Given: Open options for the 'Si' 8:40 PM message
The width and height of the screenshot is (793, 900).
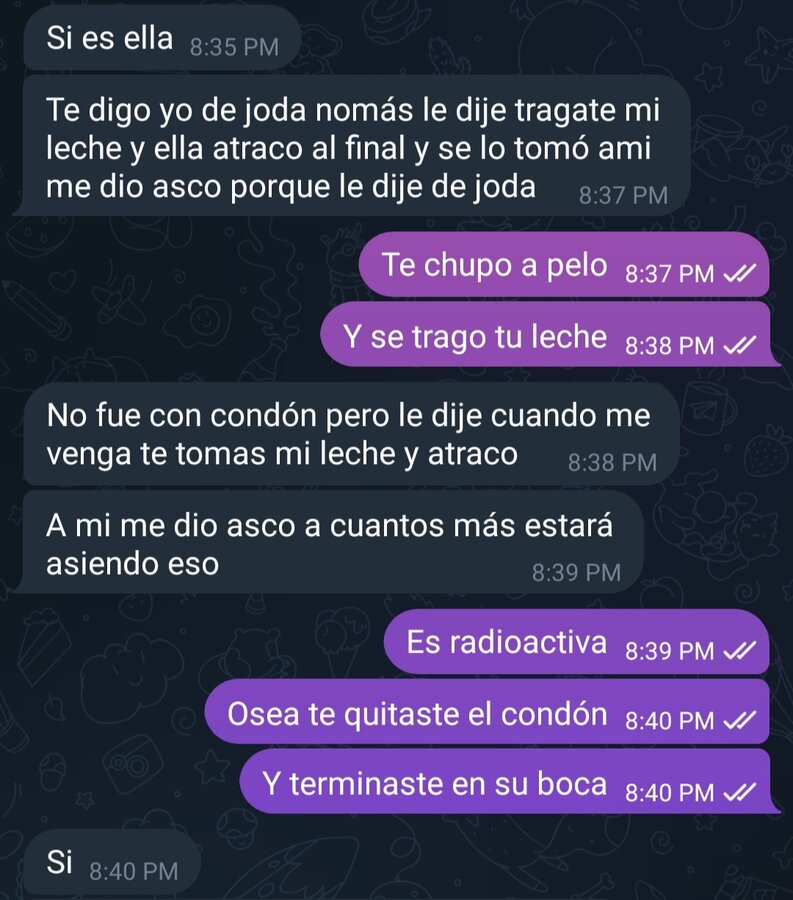Looking at the screenshot, I should point(110,865).
